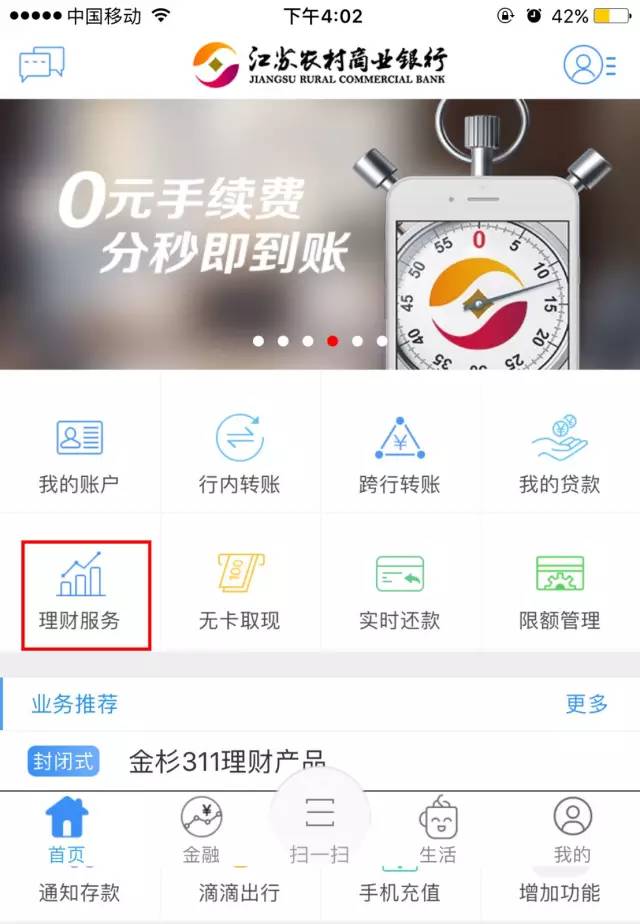Tap 更多 to see more recommendations

[586, 704]
